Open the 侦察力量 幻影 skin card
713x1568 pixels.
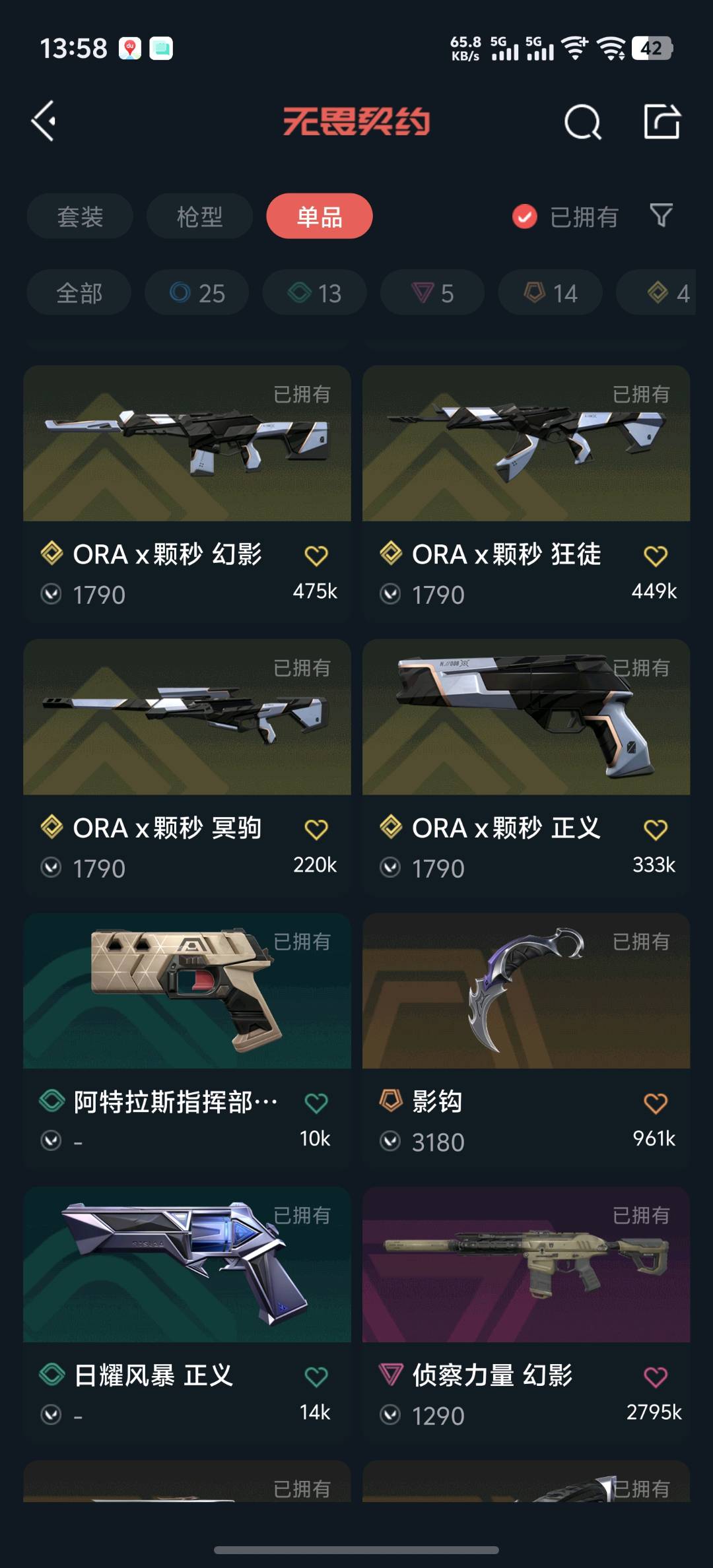coord(526,1315)
